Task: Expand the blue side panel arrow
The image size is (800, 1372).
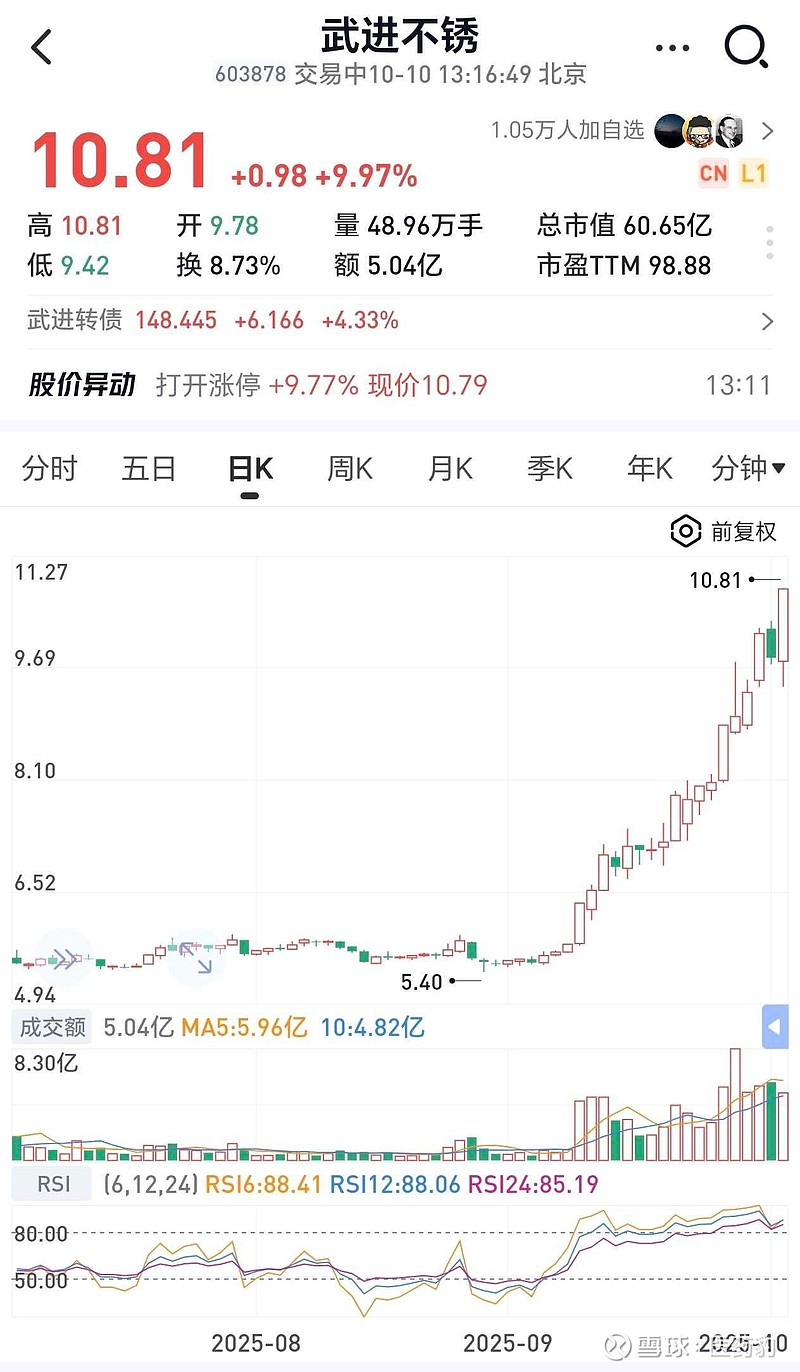Action: click(x=775, y=1028)
